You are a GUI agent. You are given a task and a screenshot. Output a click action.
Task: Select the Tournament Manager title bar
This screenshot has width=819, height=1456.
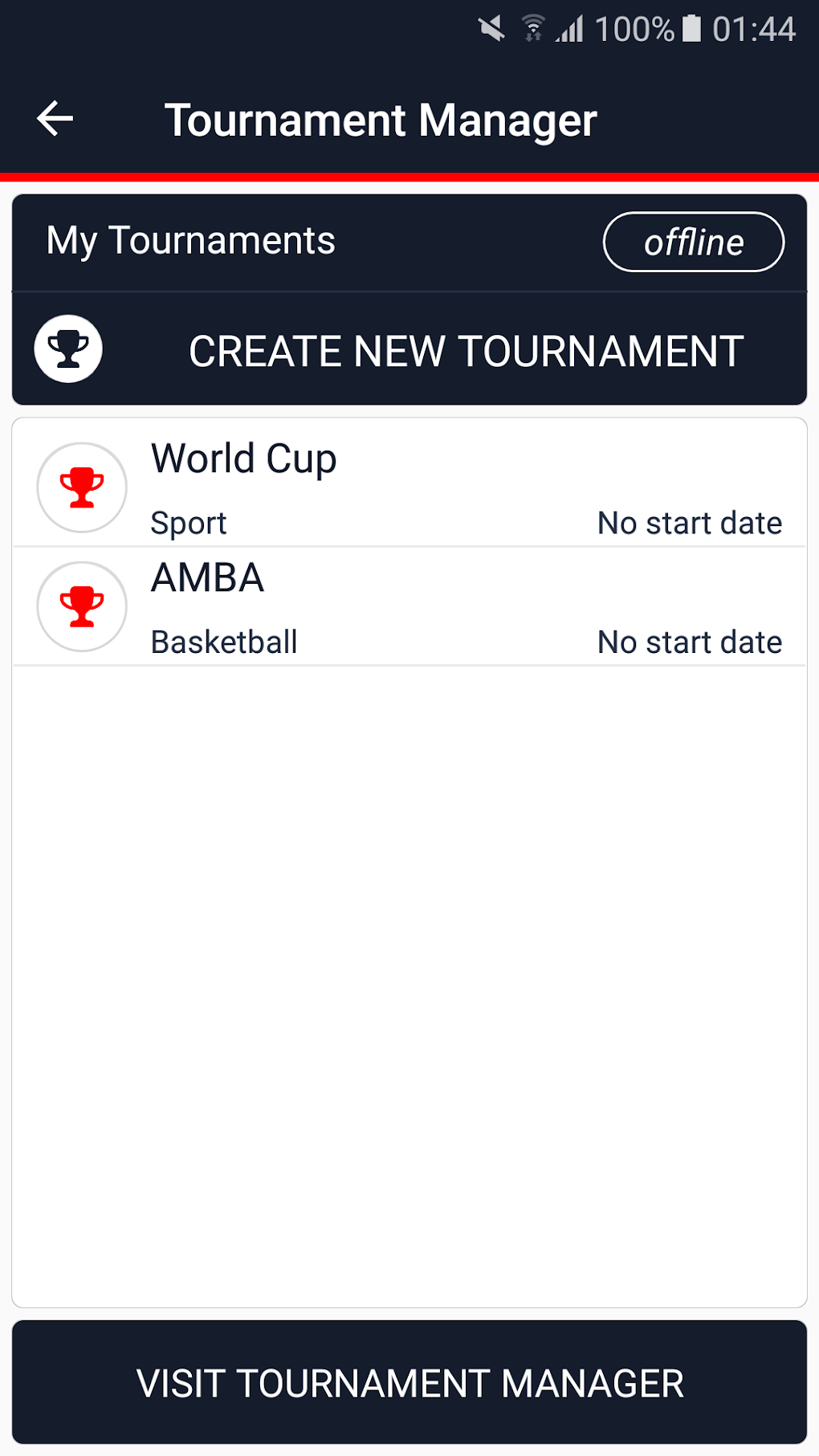point(381,119)
